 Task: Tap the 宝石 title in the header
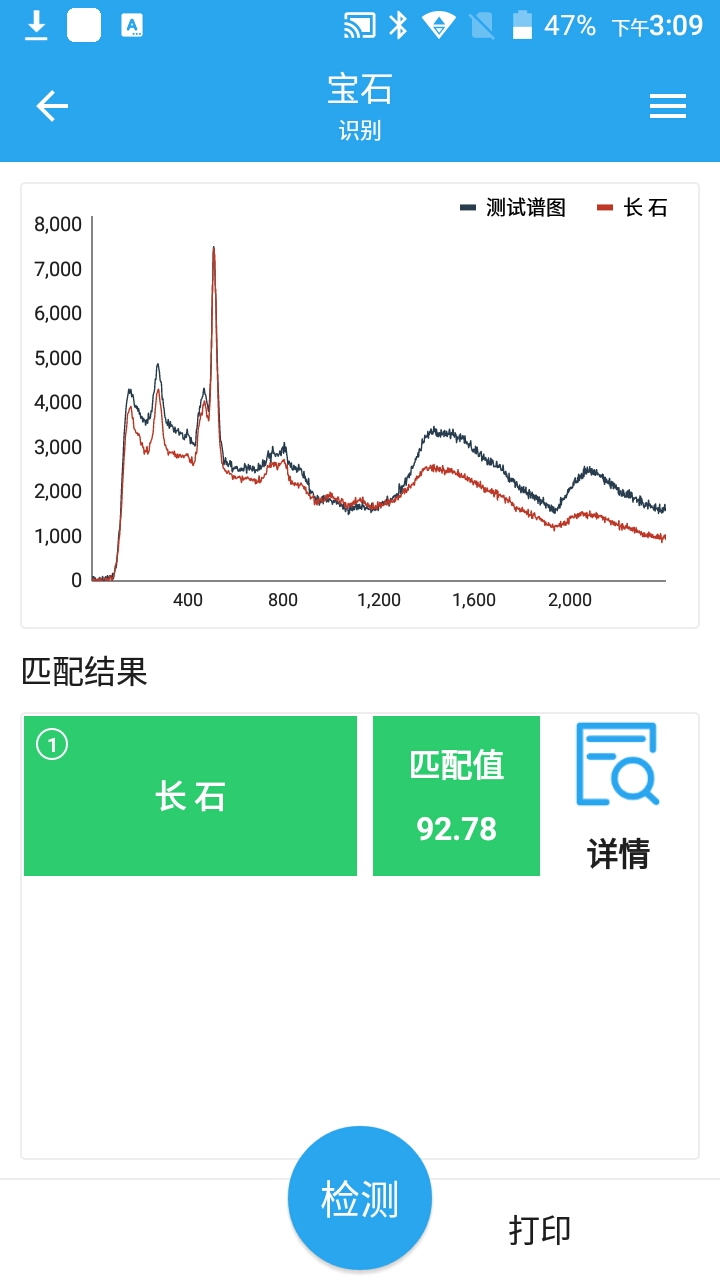coord(360,90)
